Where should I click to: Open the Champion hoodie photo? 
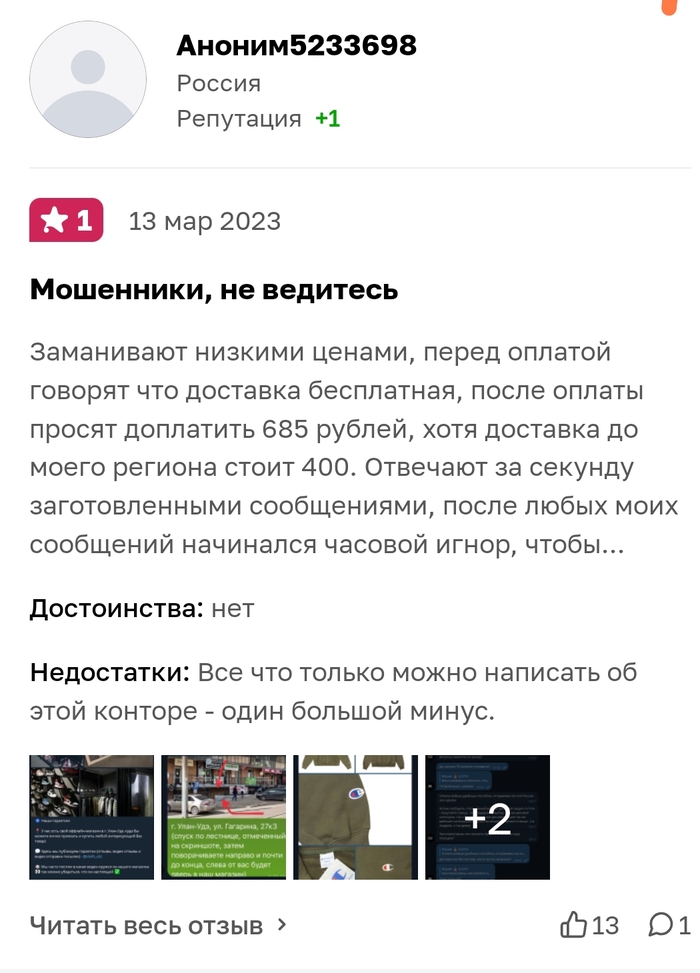tap(355, 817)
